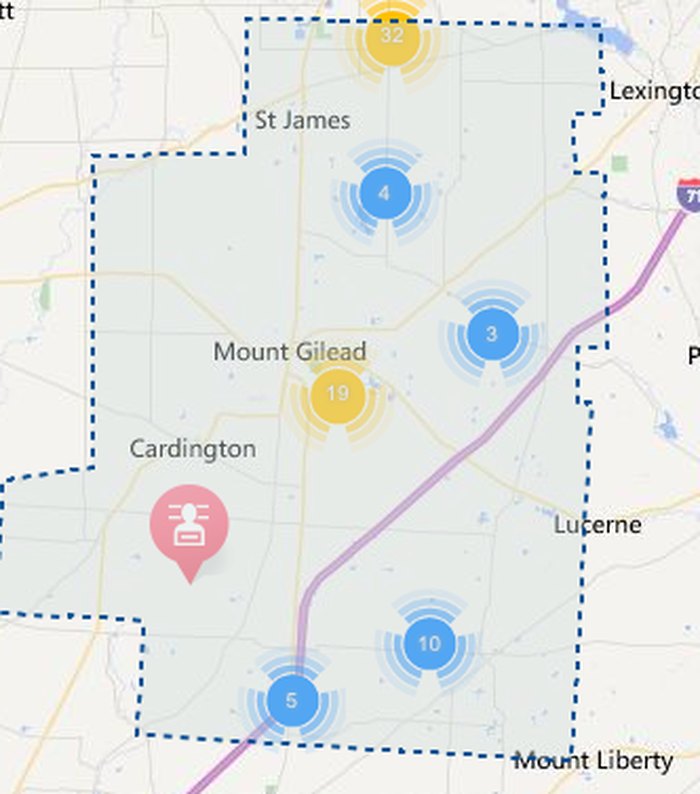700x794 pixels.
Task: Open the pink location pin near Cardington
Action: [189, 525]
